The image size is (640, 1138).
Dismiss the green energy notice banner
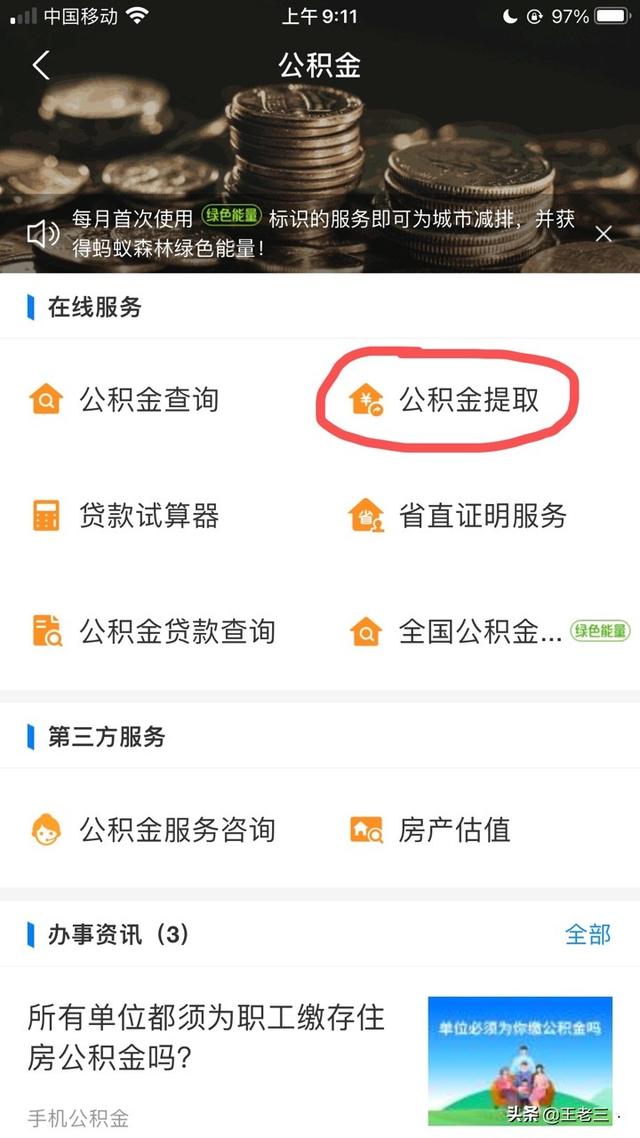pyautogui.click(x=603, y=234)
